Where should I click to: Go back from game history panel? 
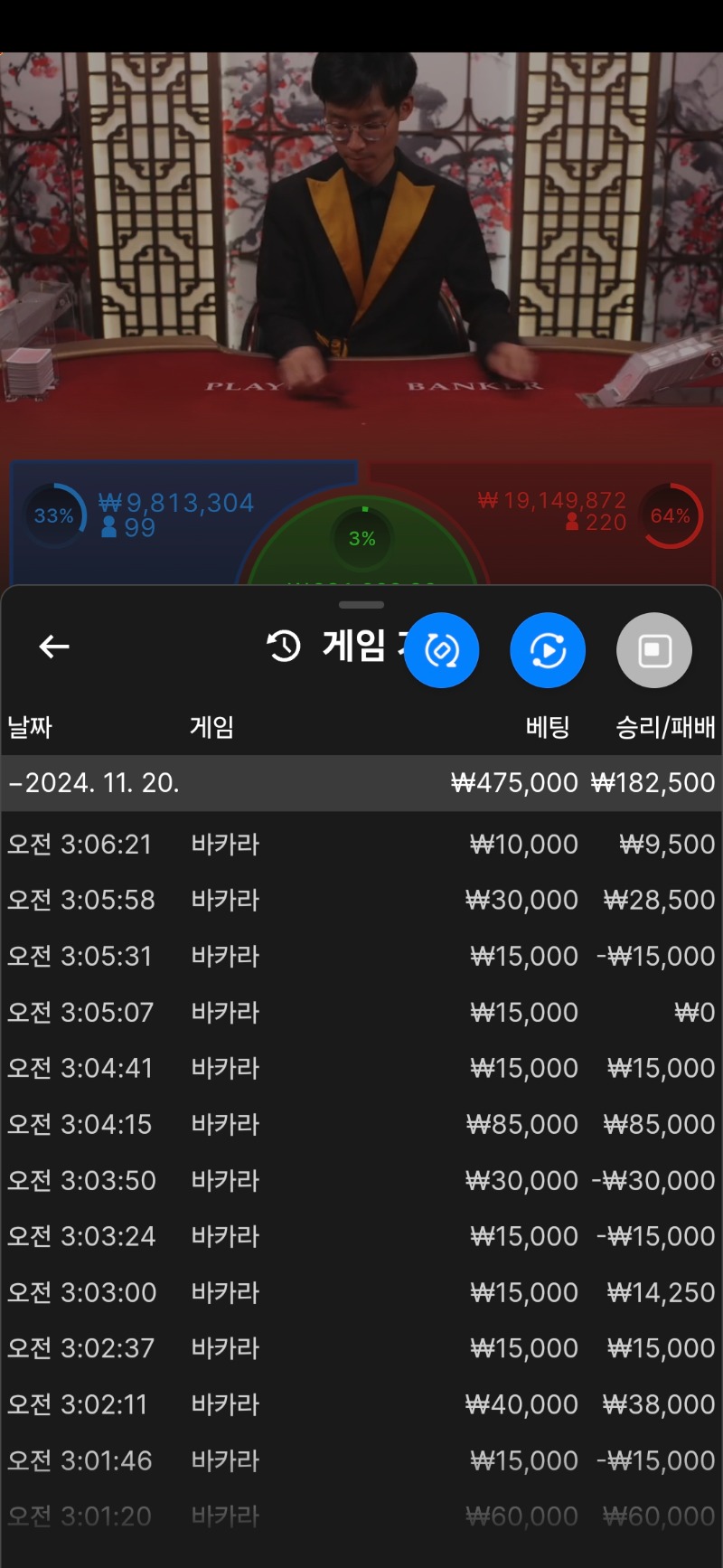tap(54, 647)
